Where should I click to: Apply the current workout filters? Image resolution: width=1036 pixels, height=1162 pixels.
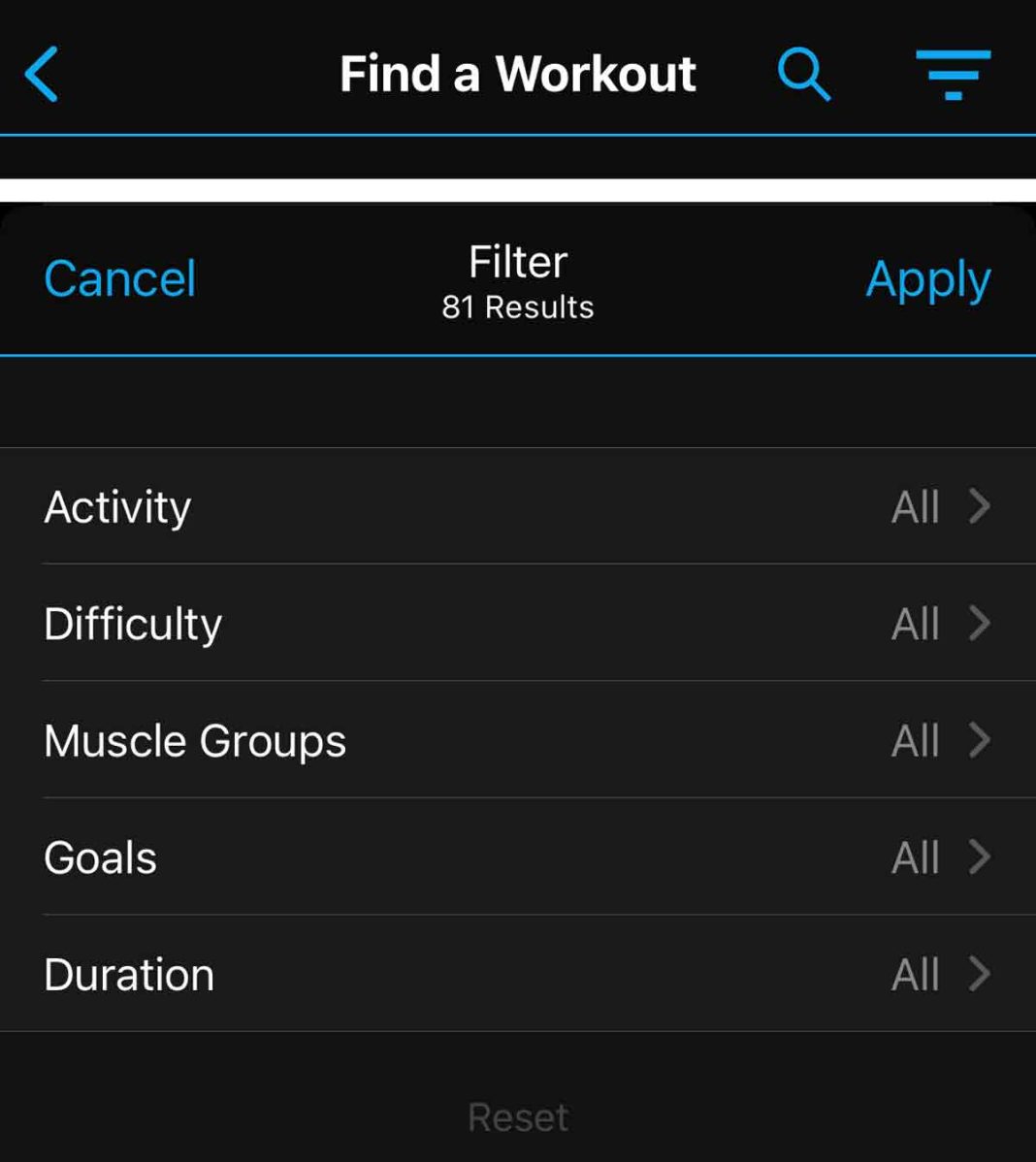coord(928,278)
